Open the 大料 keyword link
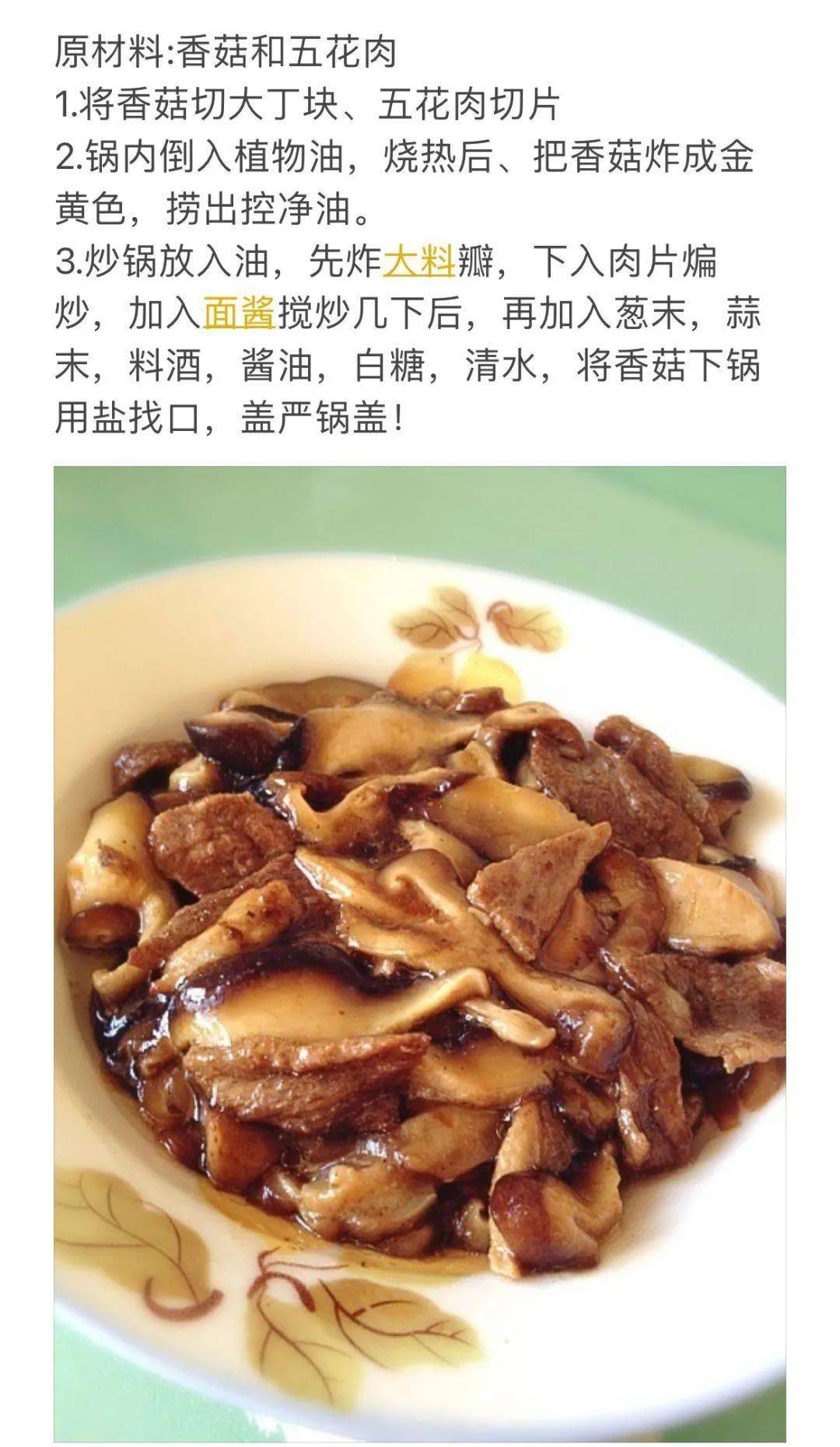 coord(419,261)
